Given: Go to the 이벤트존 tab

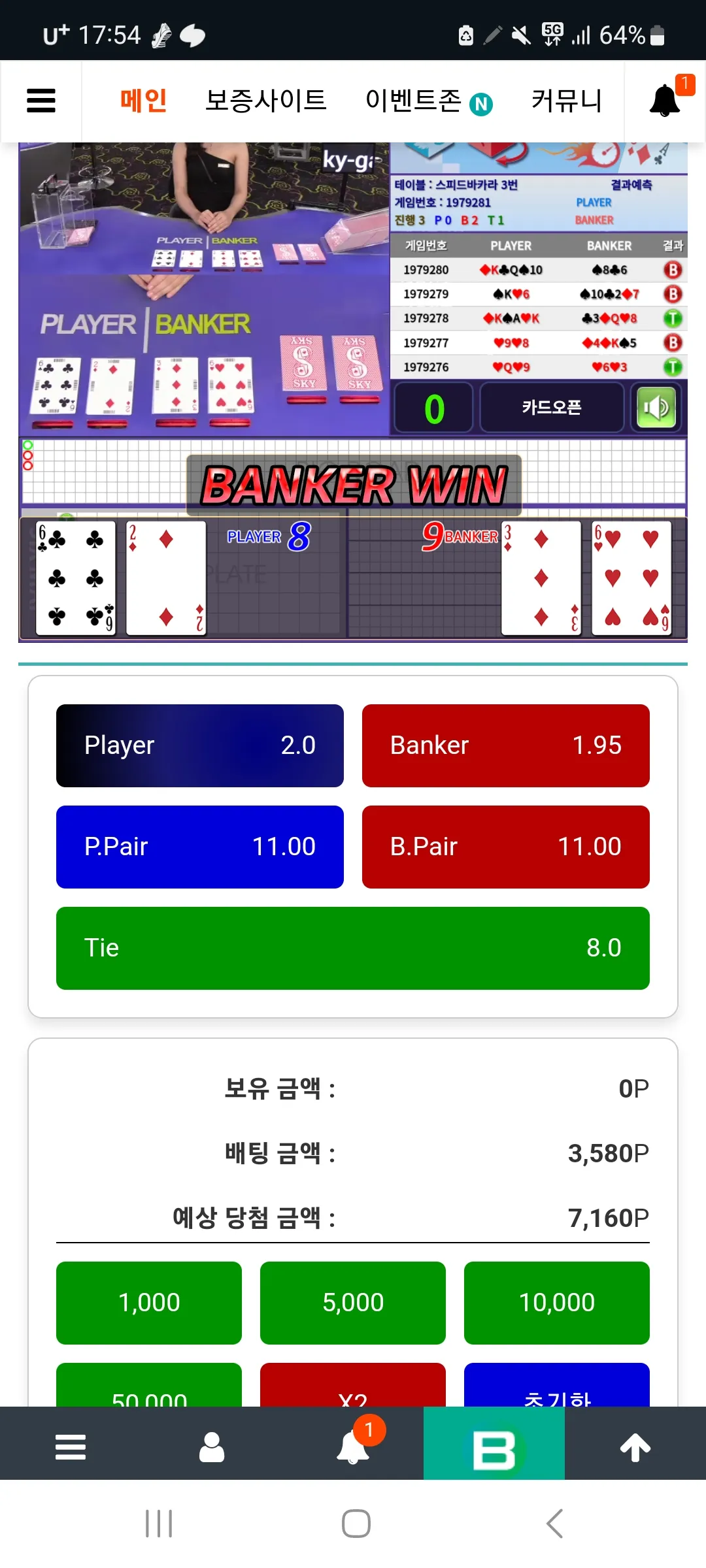Looking at the screenshot, I should tap(429, 101).
